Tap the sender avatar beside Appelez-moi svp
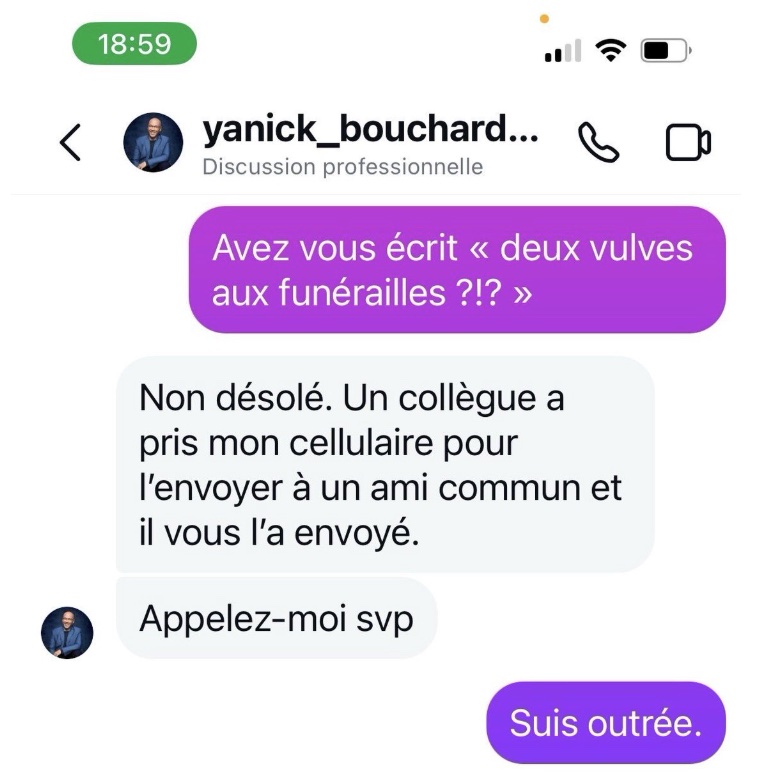This screenshot has height=780, width=761. click(67, 632)
